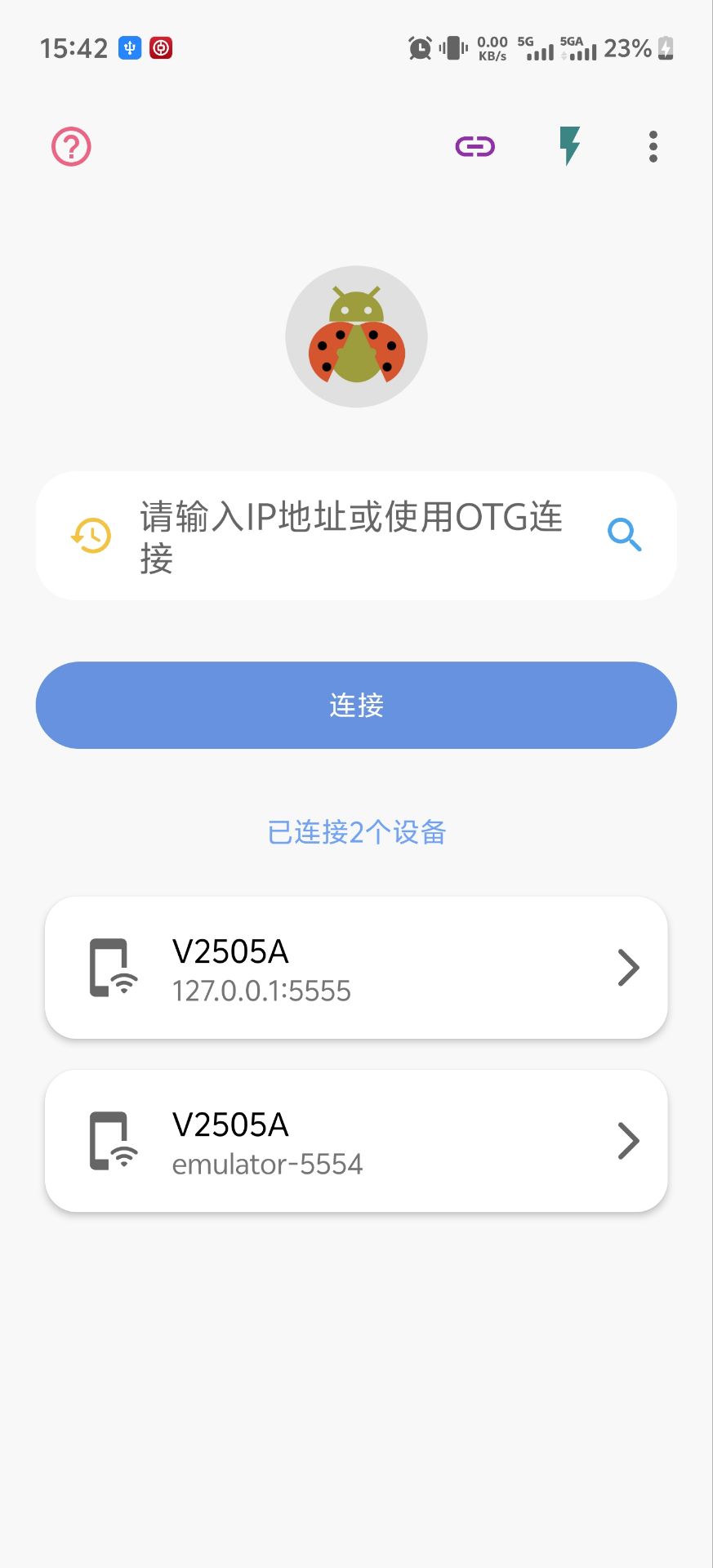Open the connection history clock icon
This screenshot has width=713, height=1568.
(91, 535)
